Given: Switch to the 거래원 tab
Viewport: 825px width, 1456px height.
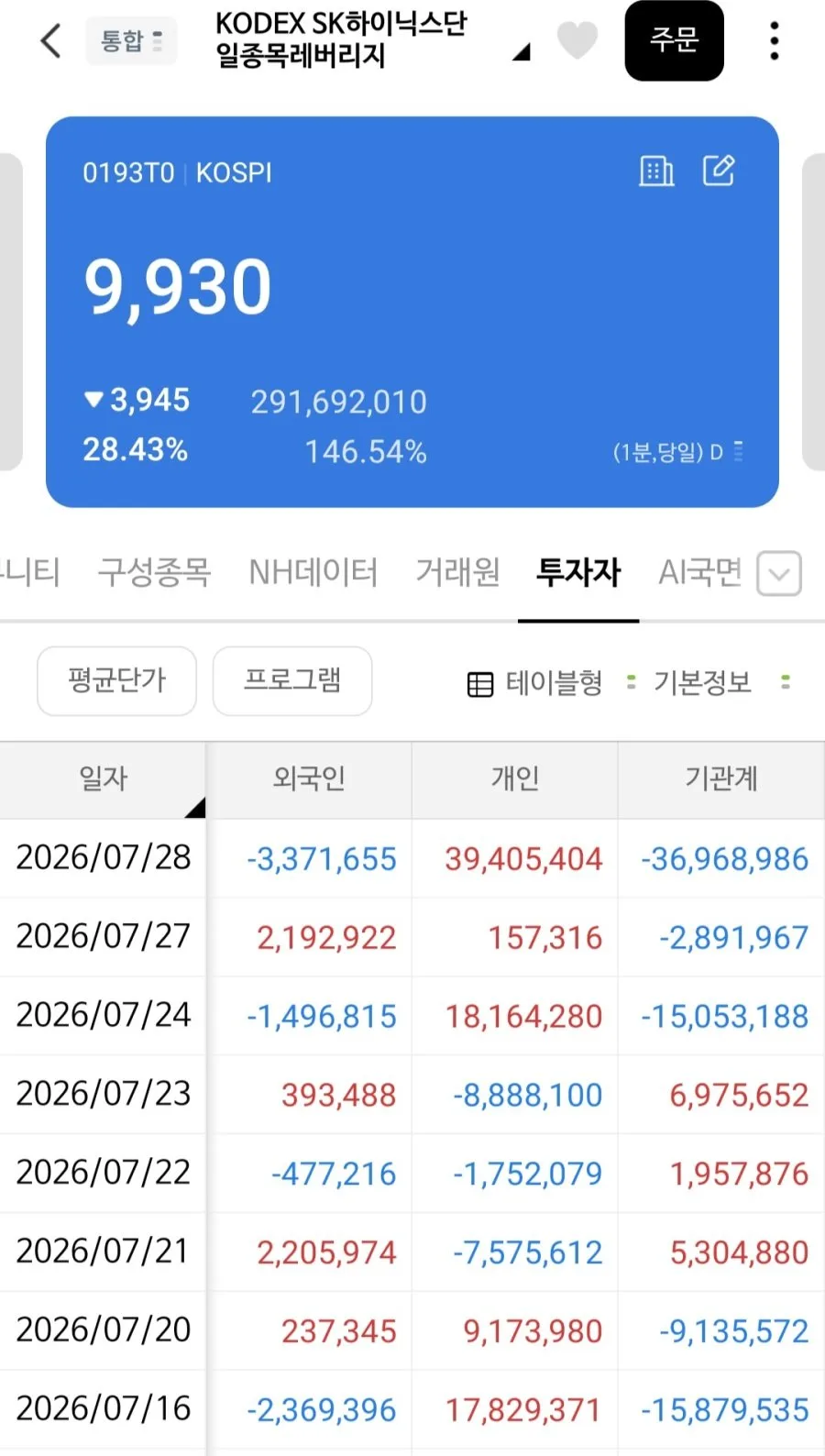Looking at the screenshot, I should (457, 572).
